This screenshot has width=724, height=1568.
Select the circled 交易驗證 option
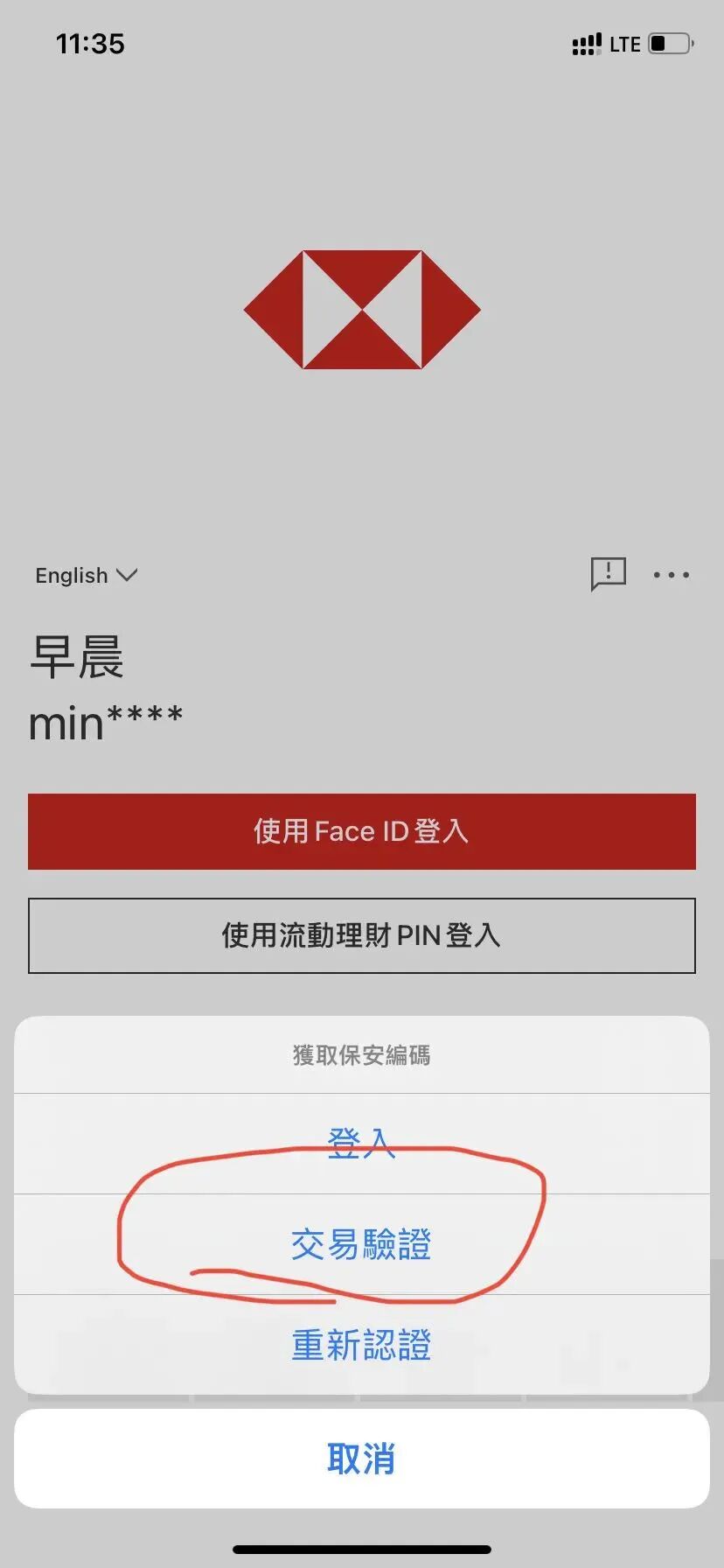tap(361, 1245)
